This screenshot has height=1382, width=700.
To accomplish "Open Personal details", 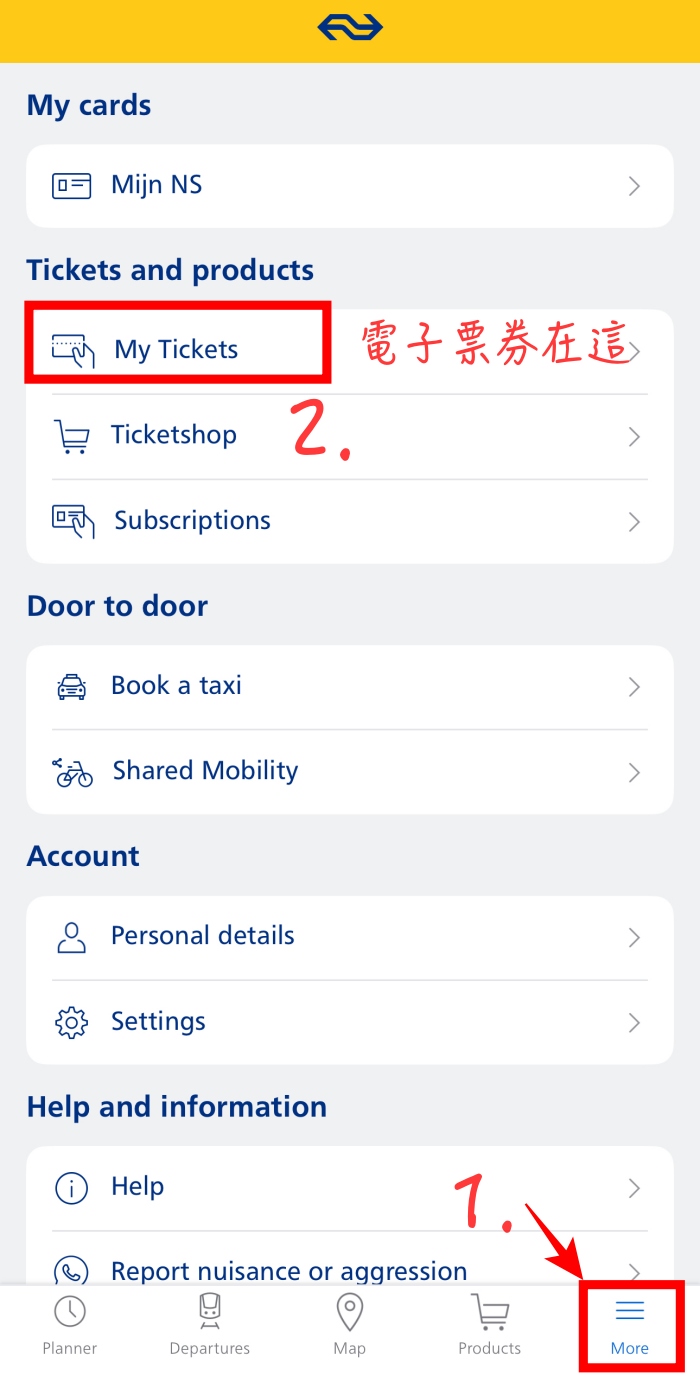I will click(x=349, y=937).
